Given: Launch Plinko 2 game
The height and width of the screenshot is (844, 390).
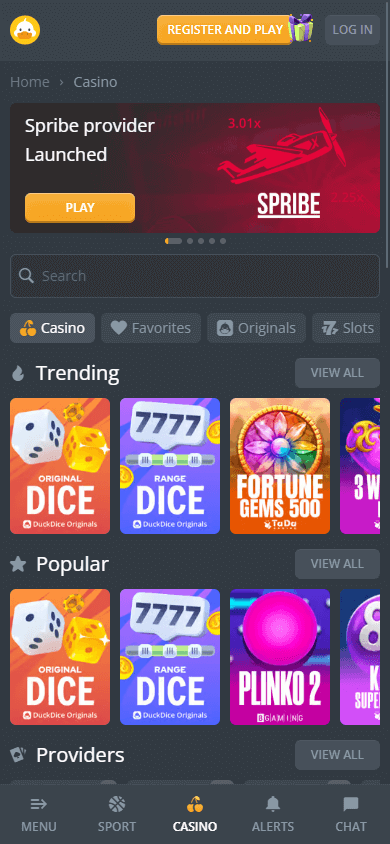Looking at the screenshot, I should coord(280,657).
